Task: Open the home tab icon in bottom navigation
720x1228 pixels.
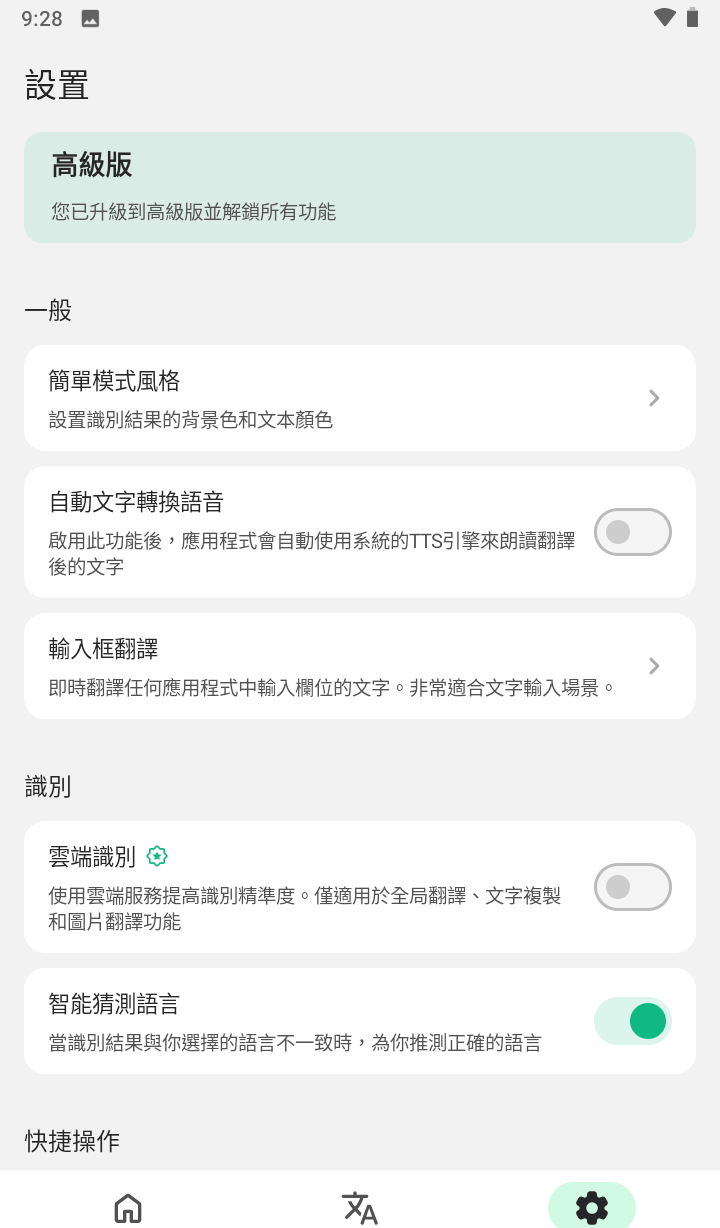Action: 127,1208
